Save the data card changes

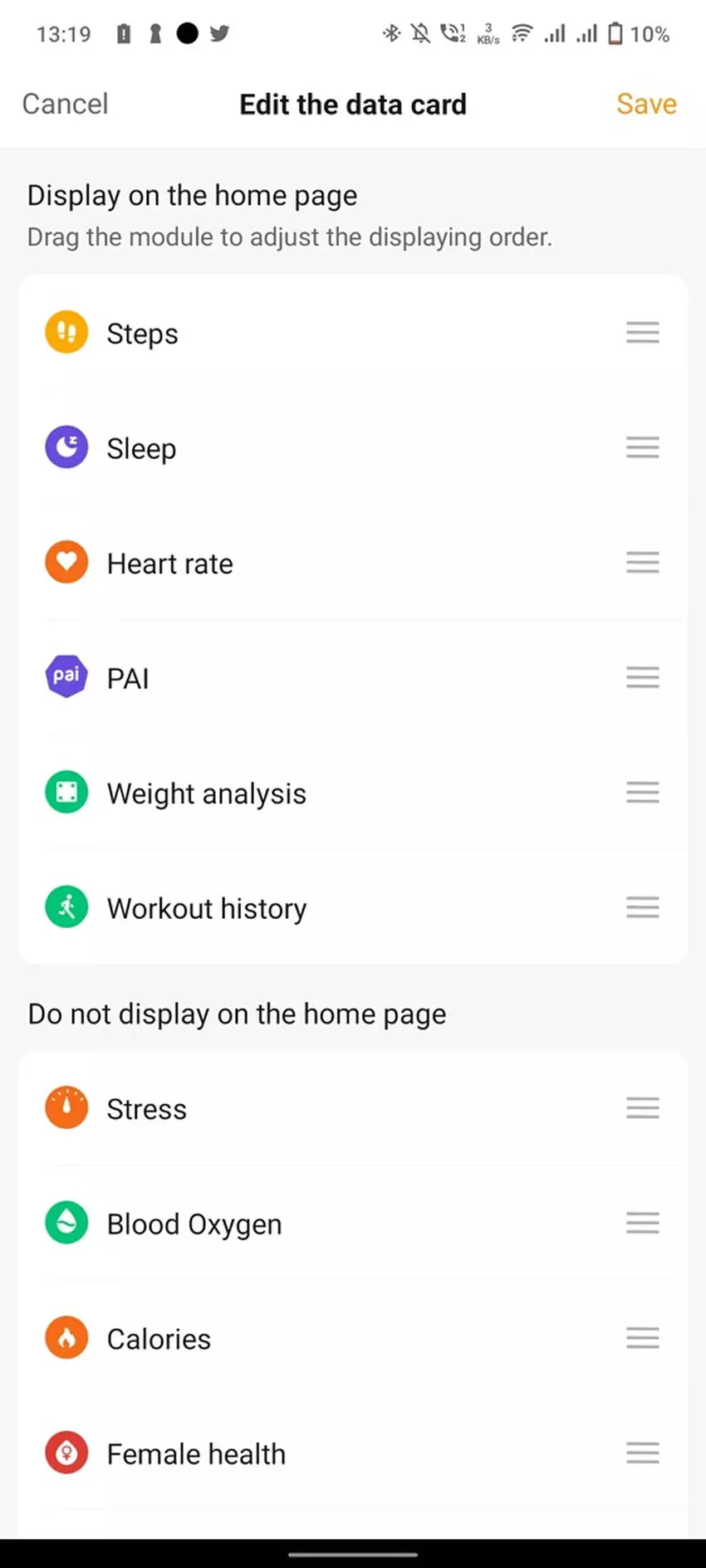646,104
